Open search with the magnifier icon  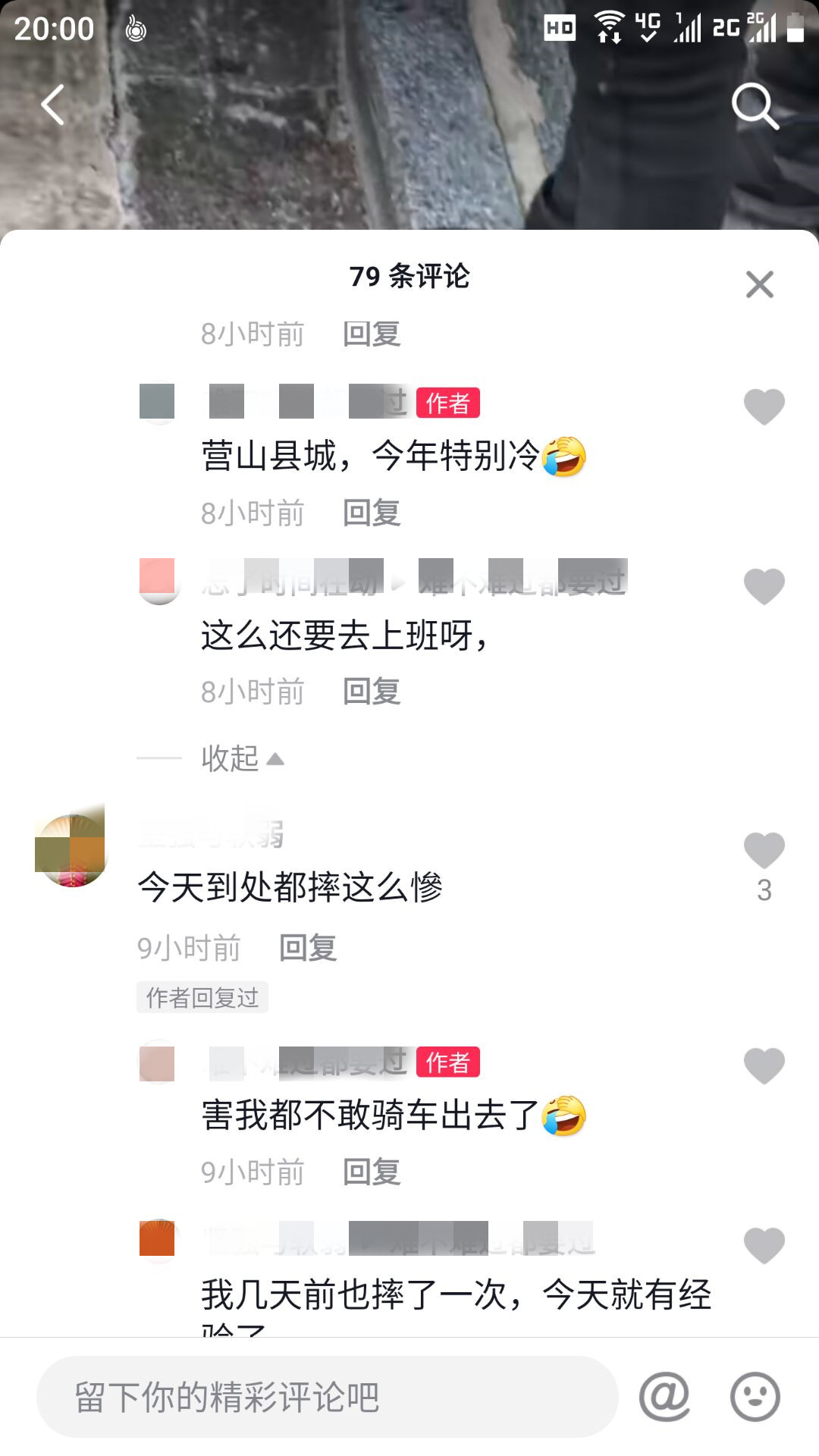point(755,106)
